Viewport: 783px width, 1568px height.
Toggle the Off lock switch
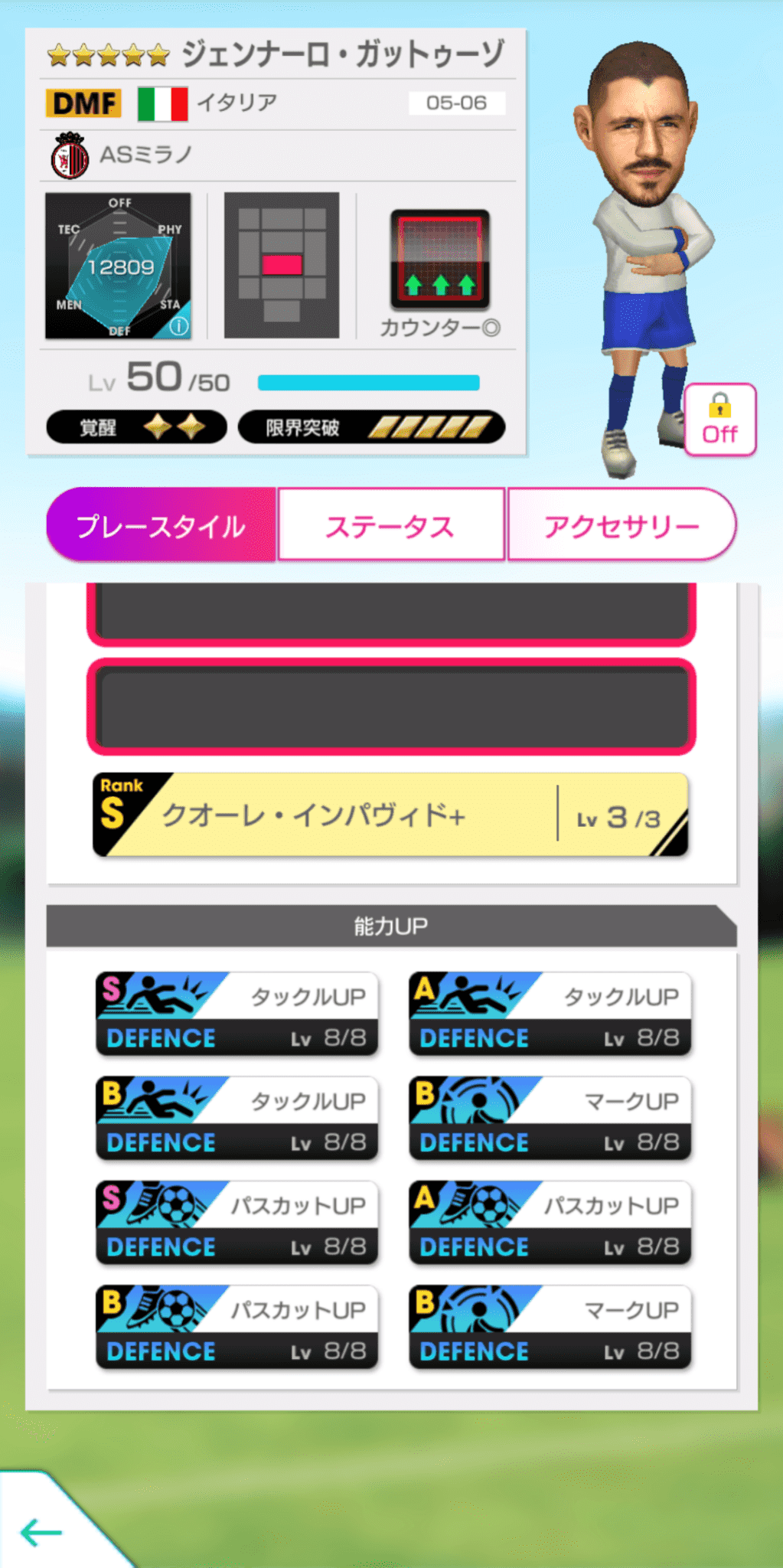pyautogui.click(x=719, y=420)
